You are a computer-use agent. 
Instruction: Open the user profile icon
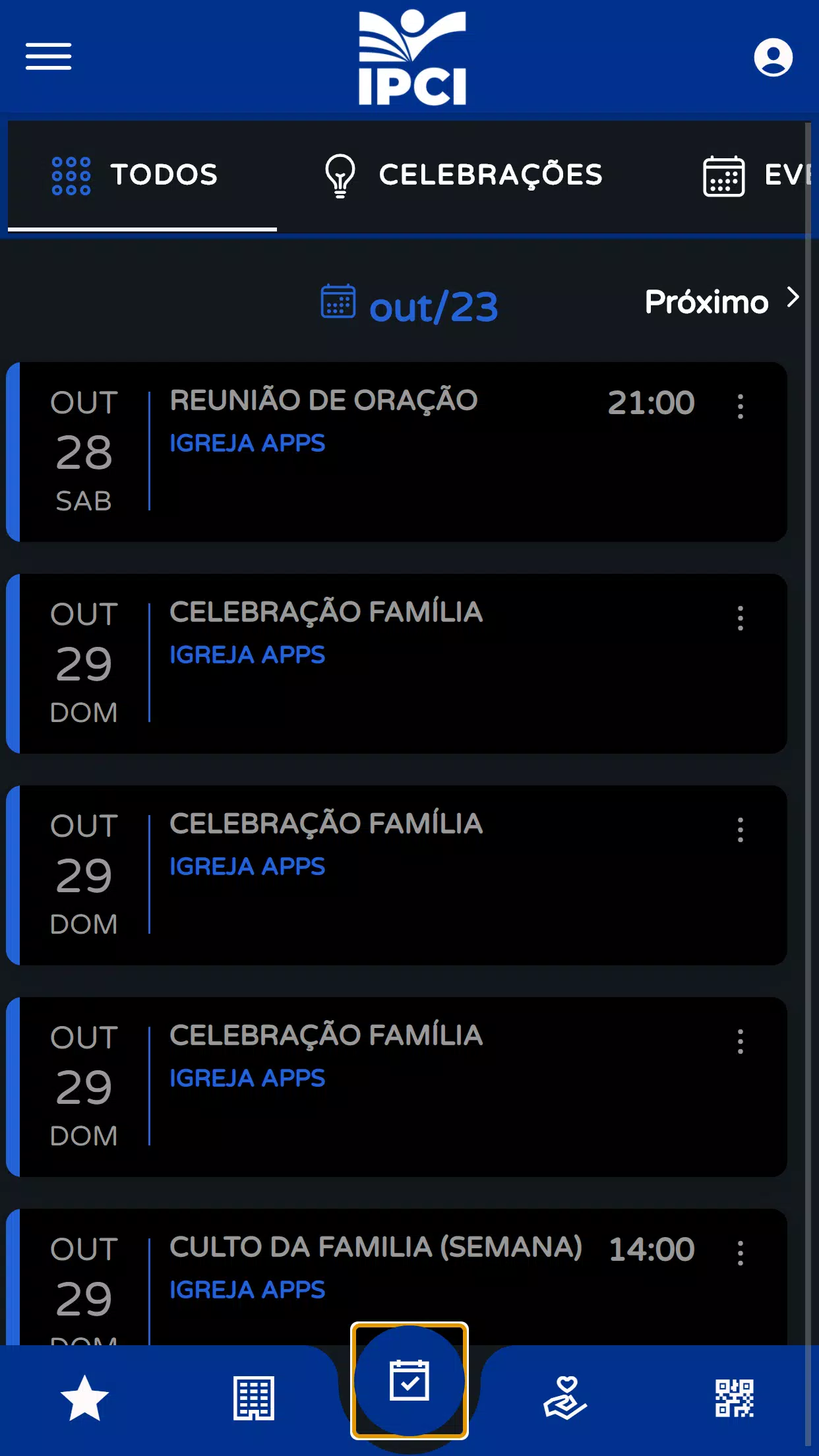(773, 57)
